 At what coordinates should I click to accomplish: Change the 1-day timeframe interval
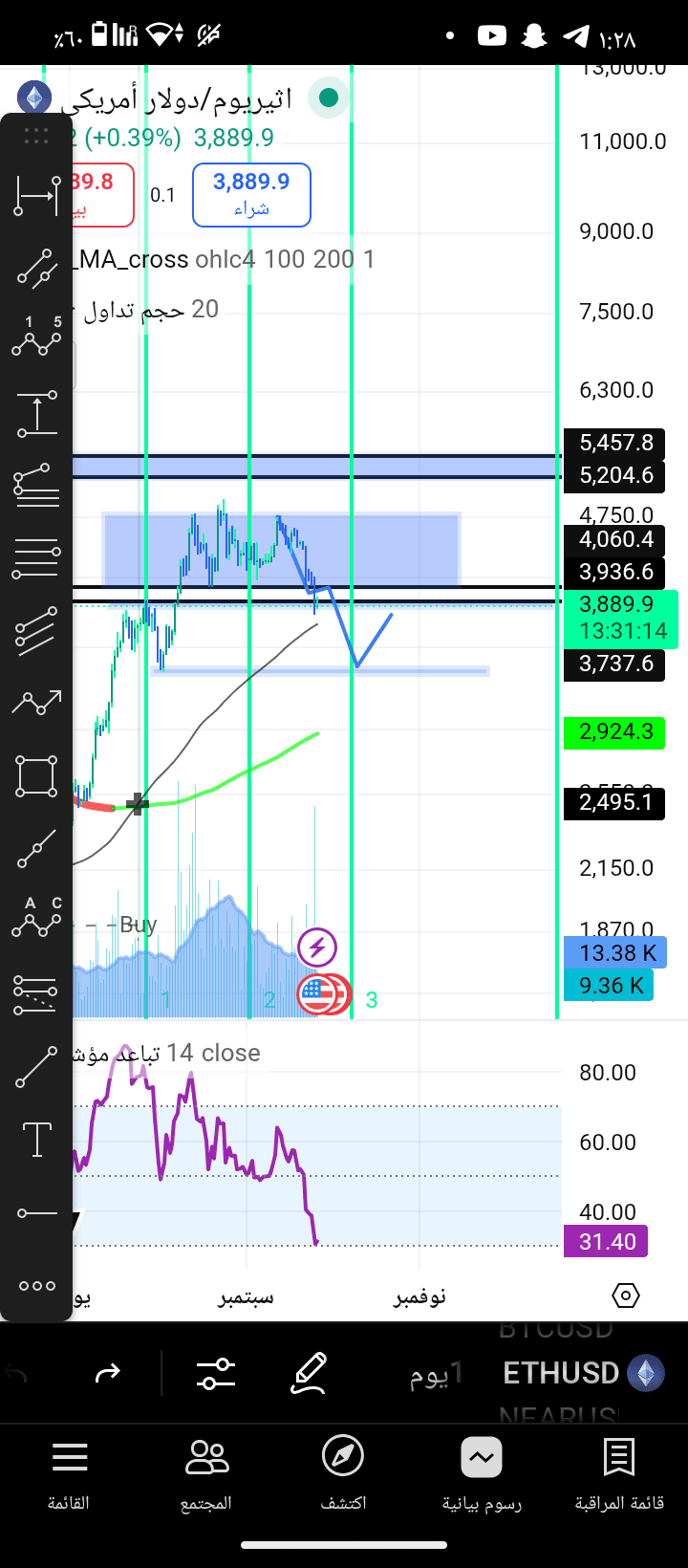[435, 1374]
